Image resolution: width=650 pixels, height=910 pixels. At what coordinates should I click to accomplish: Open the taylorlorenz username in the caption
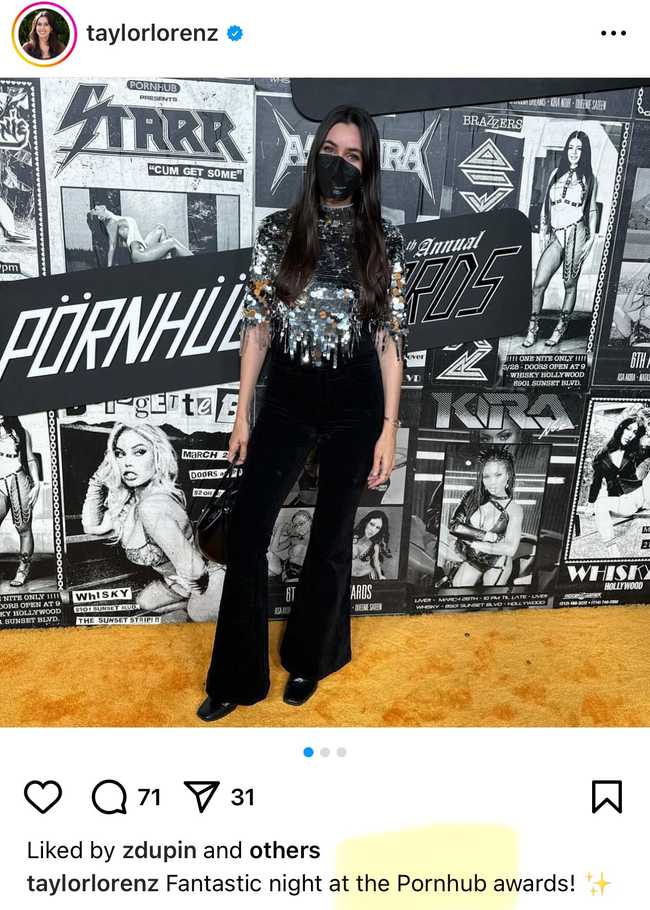point(92,883)
